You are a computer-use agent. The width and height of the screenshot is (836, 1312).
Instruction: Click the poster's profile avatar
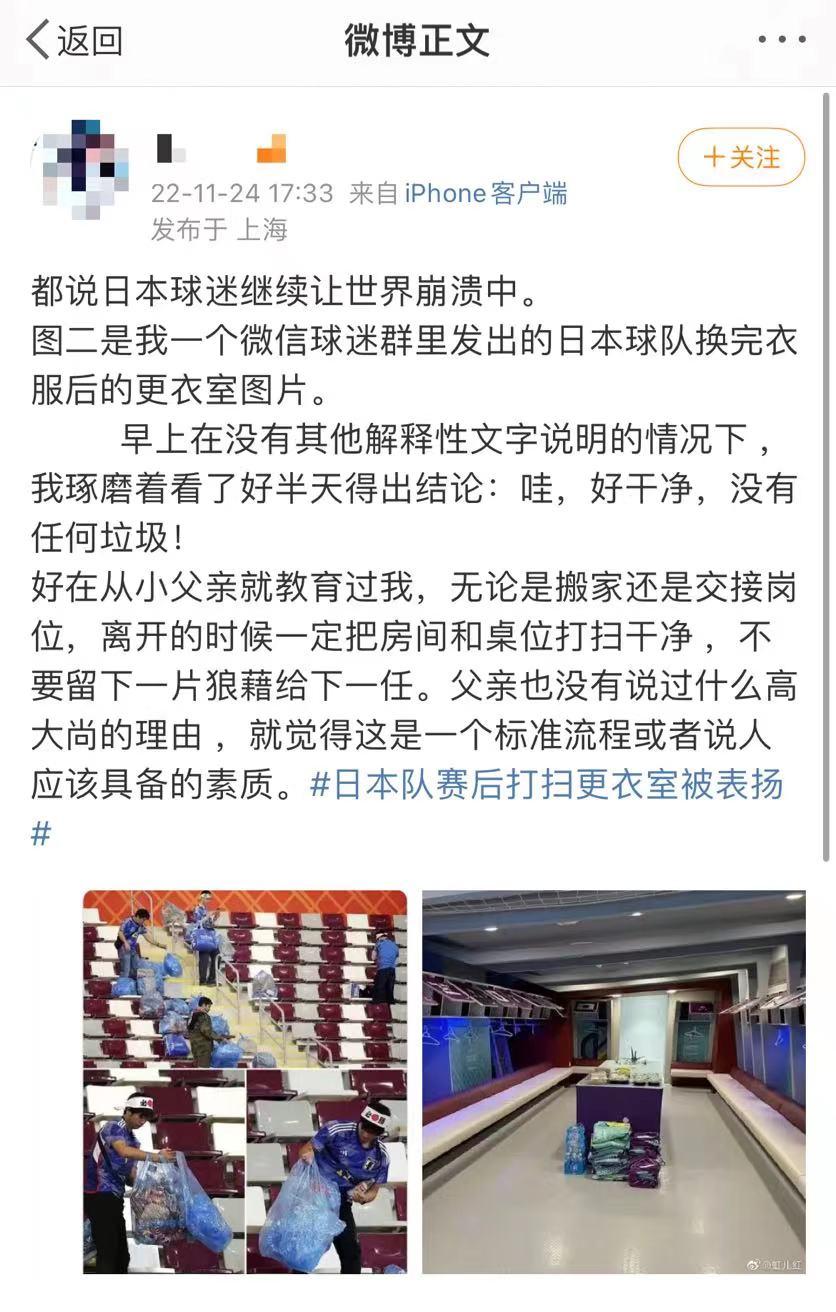coord(82,165)
